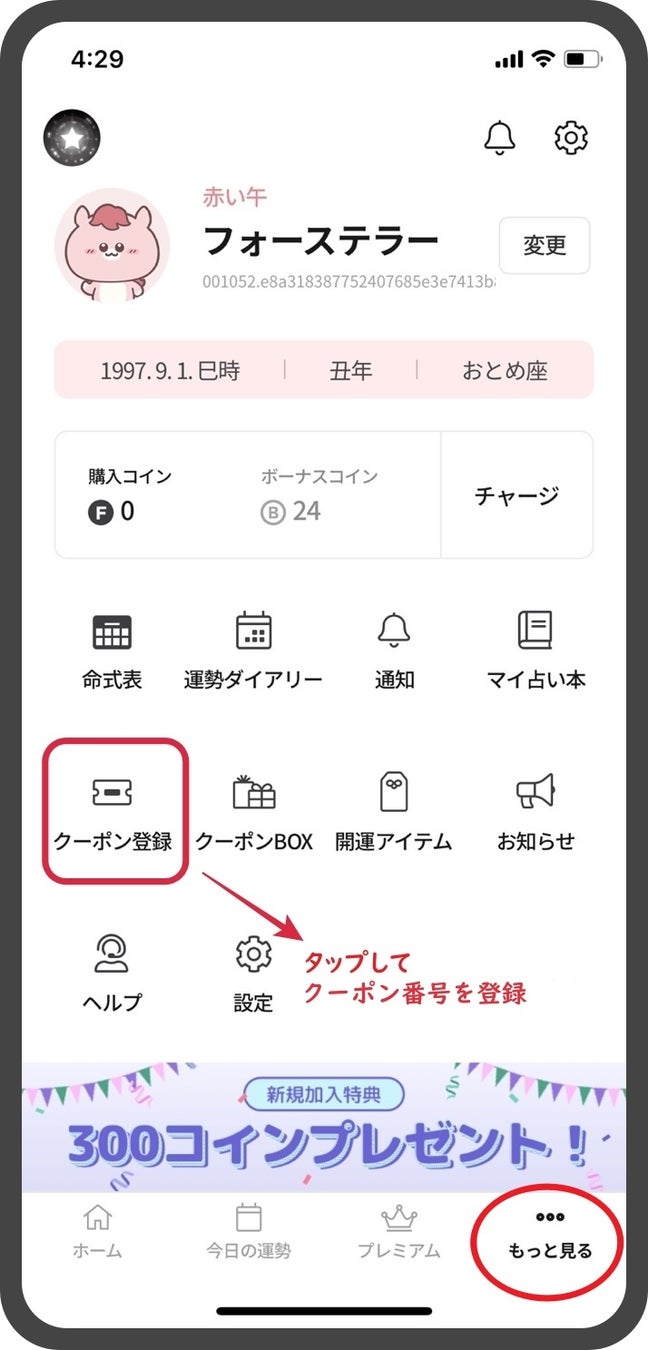Go to the プレミアム tab

point(399,1232)
